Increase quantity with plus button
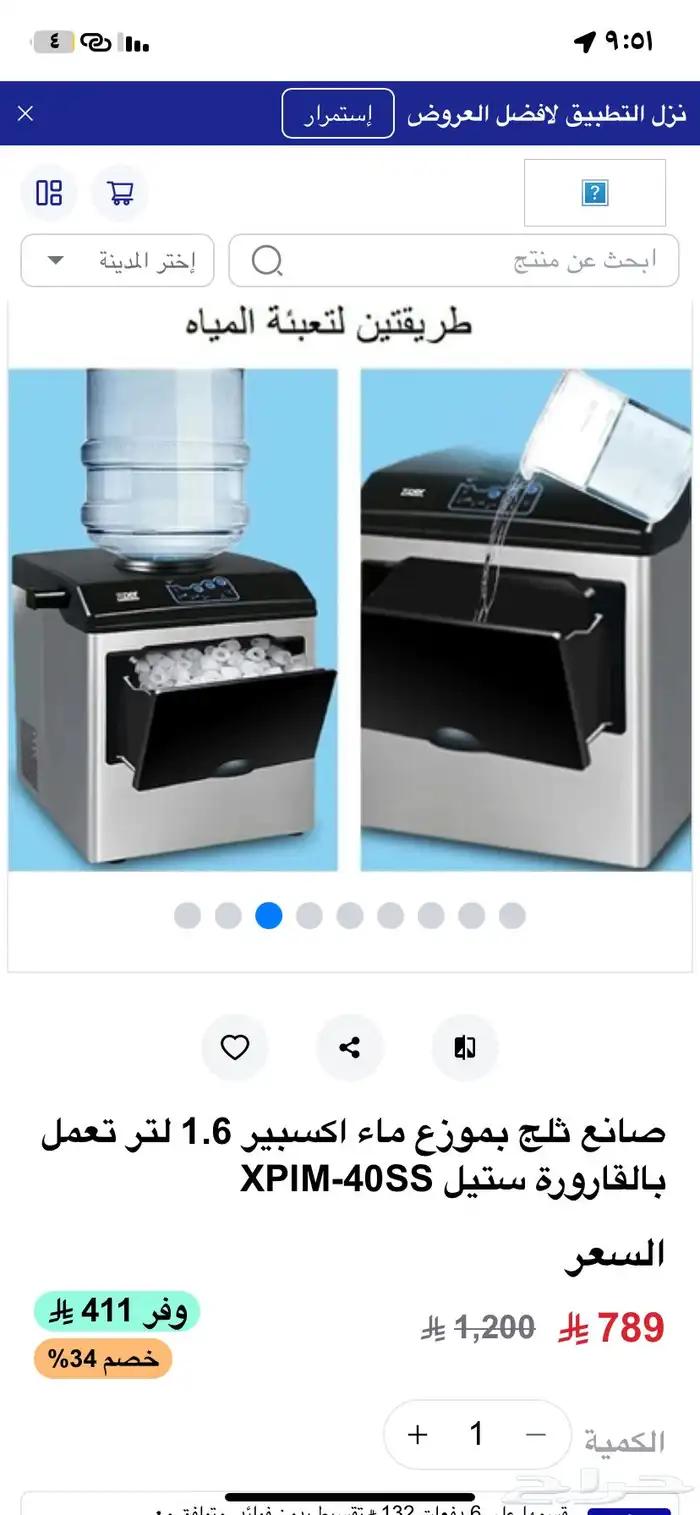 point(418,1435)
